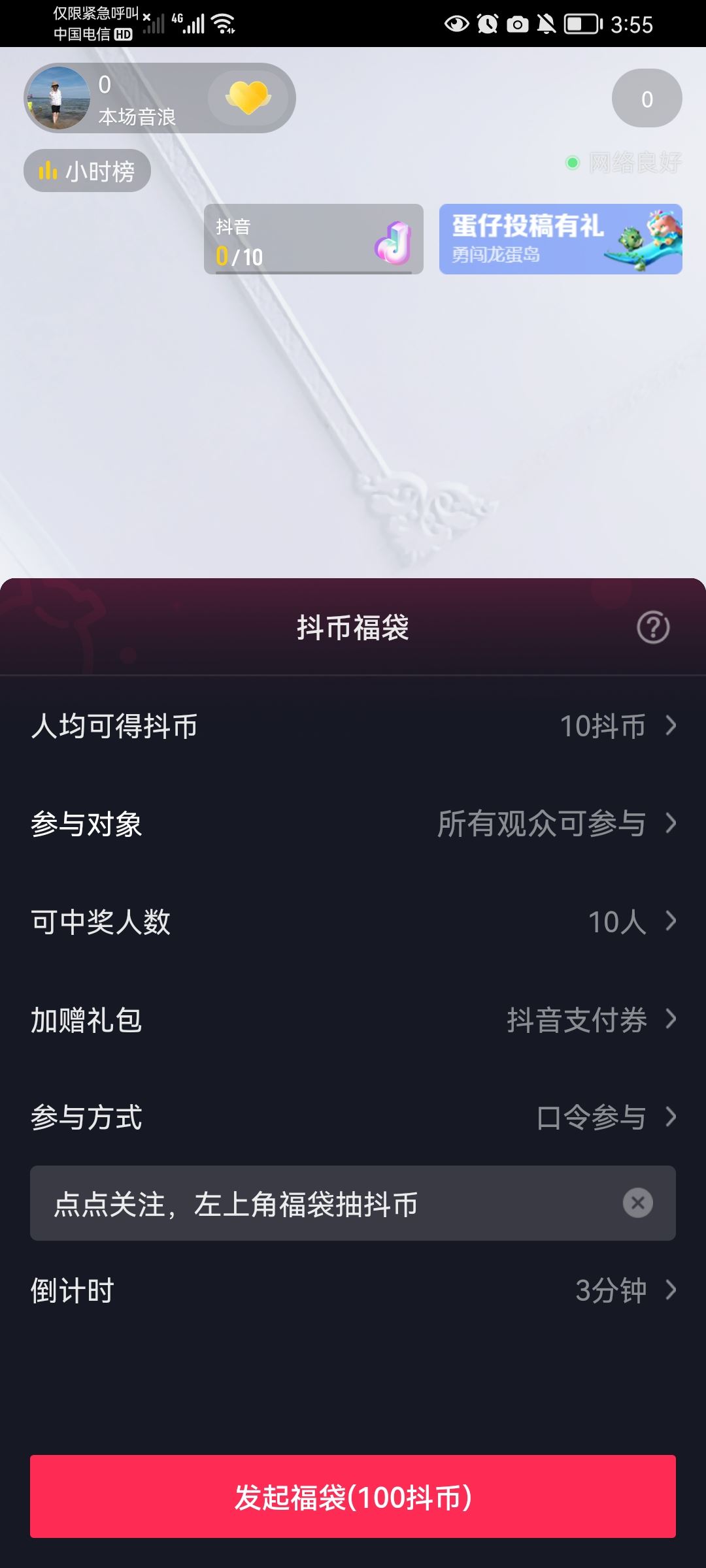Tap the top-right viewer count bubble
Screen dimensions: 706x1568
(x=646, y=98)
